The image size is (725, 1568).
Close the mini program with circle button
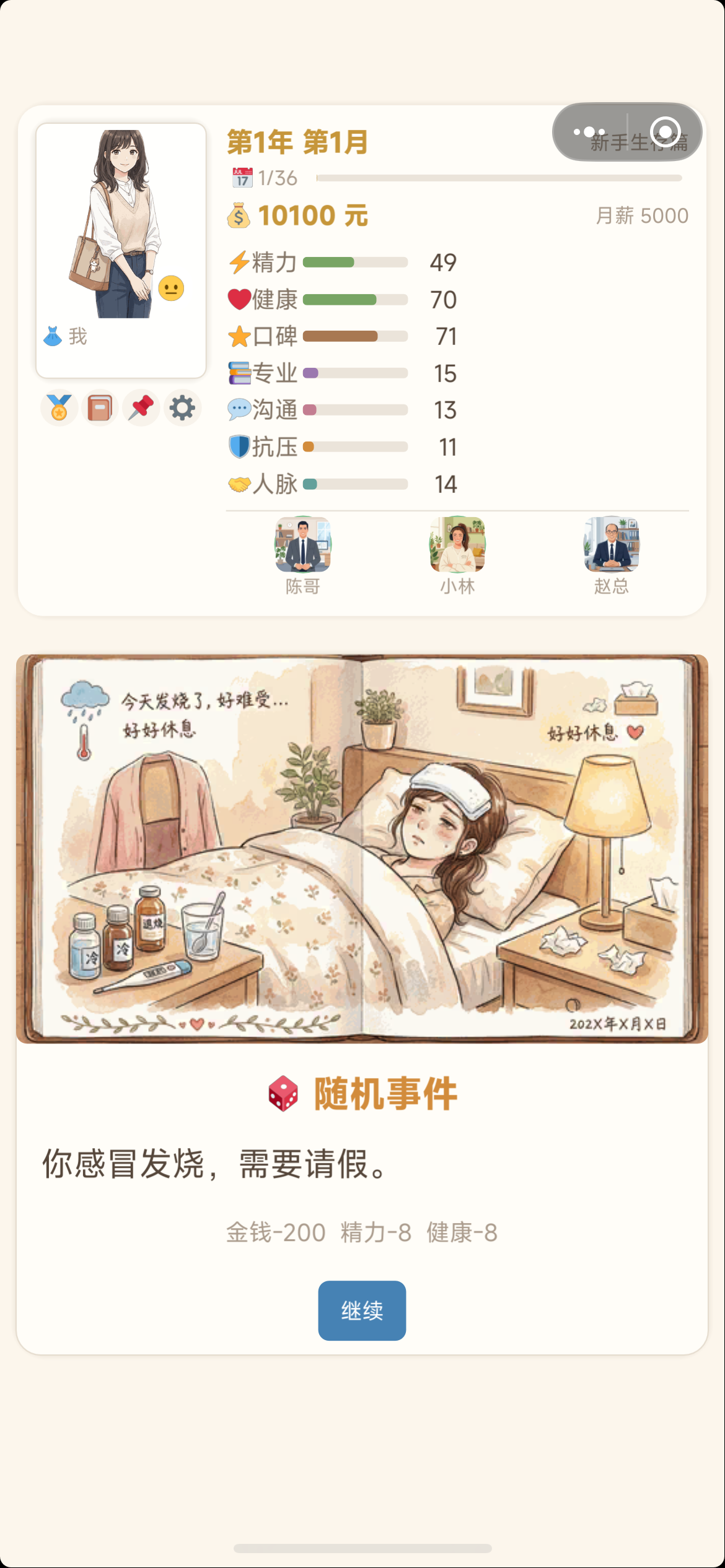(x=666, y=132)
